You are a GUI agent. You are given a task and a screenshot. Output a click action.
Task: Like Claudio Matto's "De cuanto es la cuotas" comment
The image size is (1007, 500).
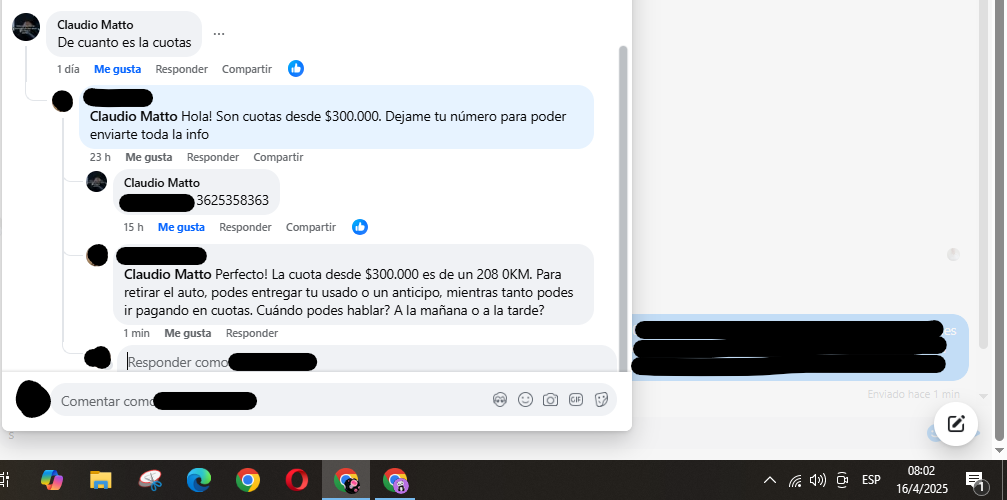[x=117, y=69]
